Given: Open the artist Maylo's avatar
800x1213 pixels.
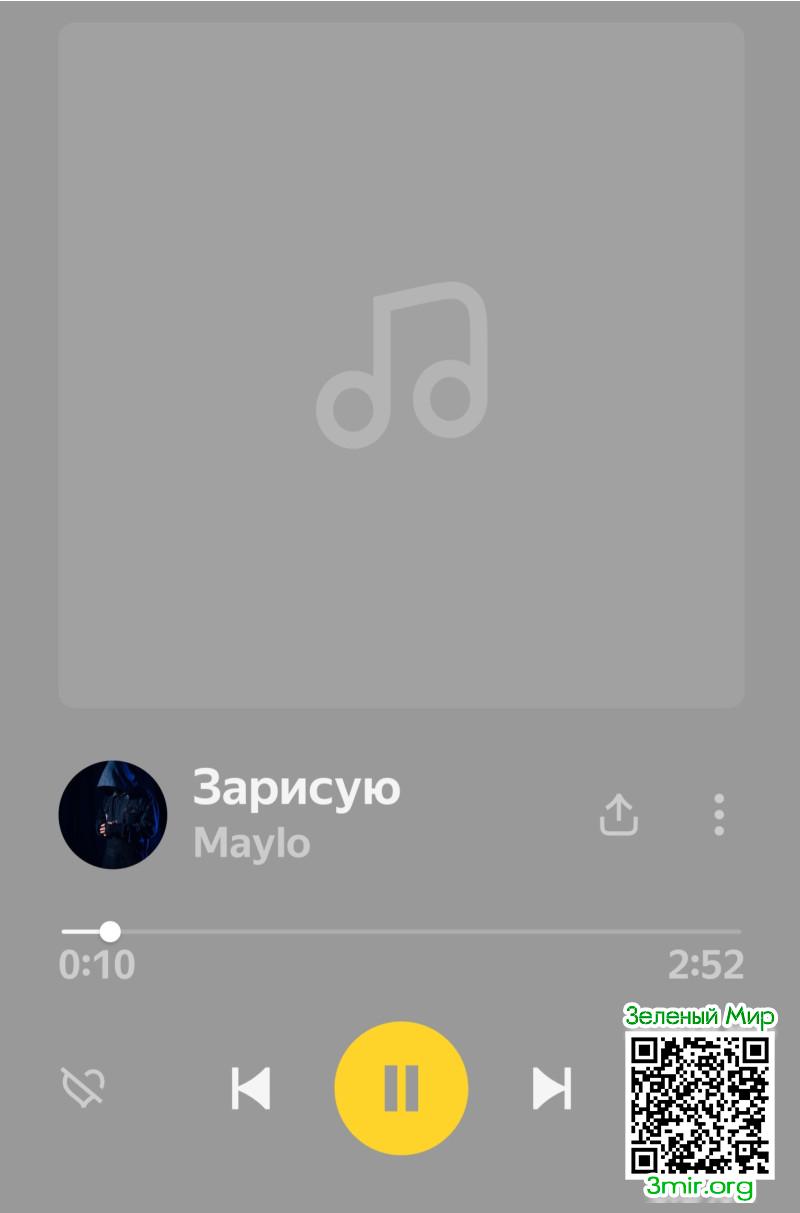Looking at the screenshot, I should (x=113, y=814).
